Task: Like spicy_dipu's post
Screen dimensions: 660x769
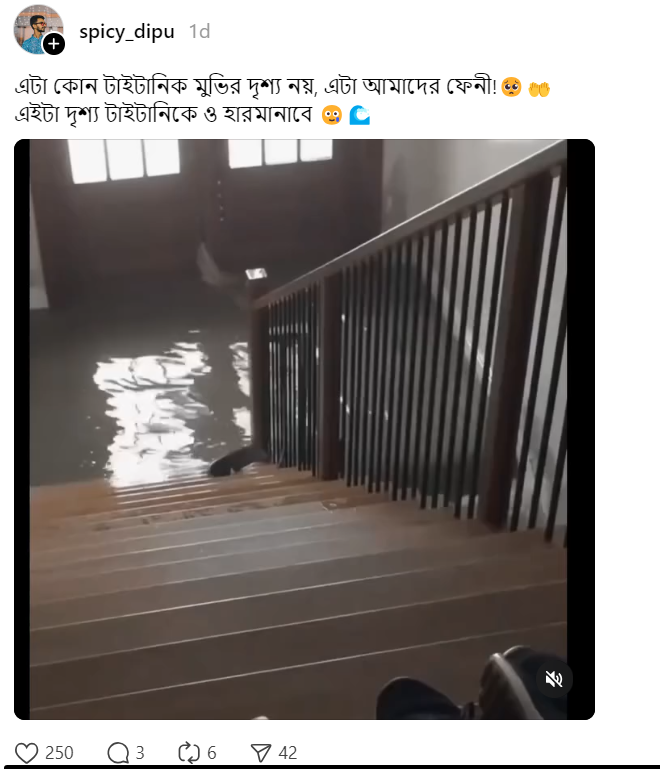Action: pos(28,752)
